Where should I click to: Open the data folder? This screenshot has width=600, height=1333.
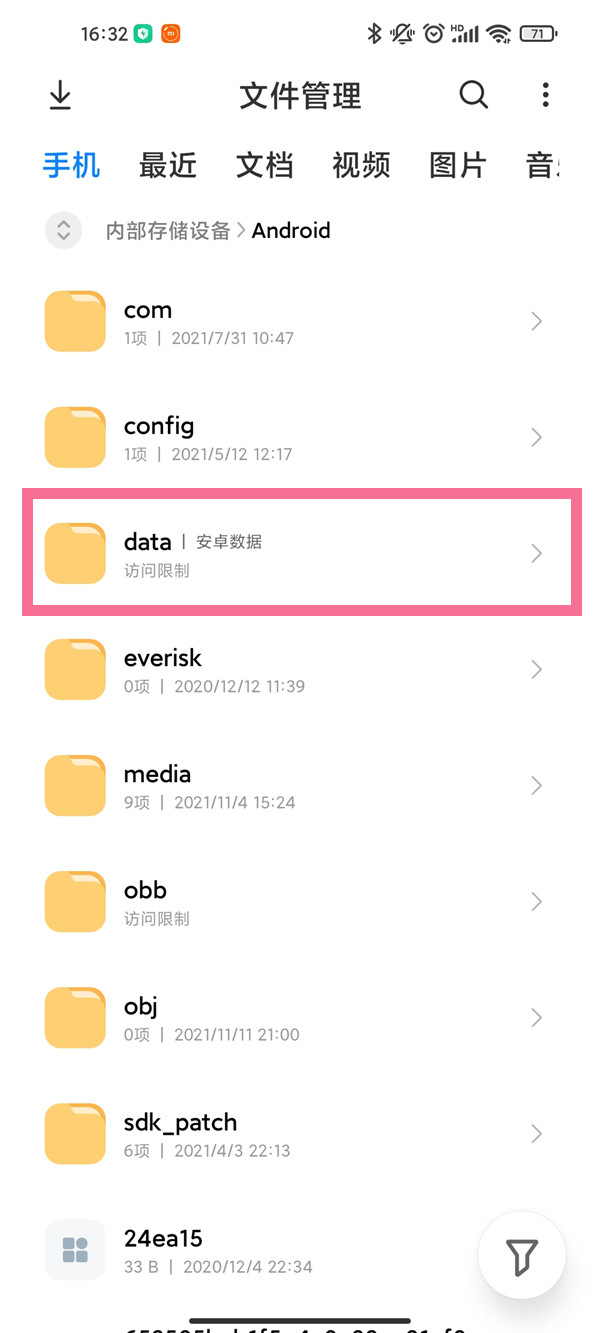[300, 553]
